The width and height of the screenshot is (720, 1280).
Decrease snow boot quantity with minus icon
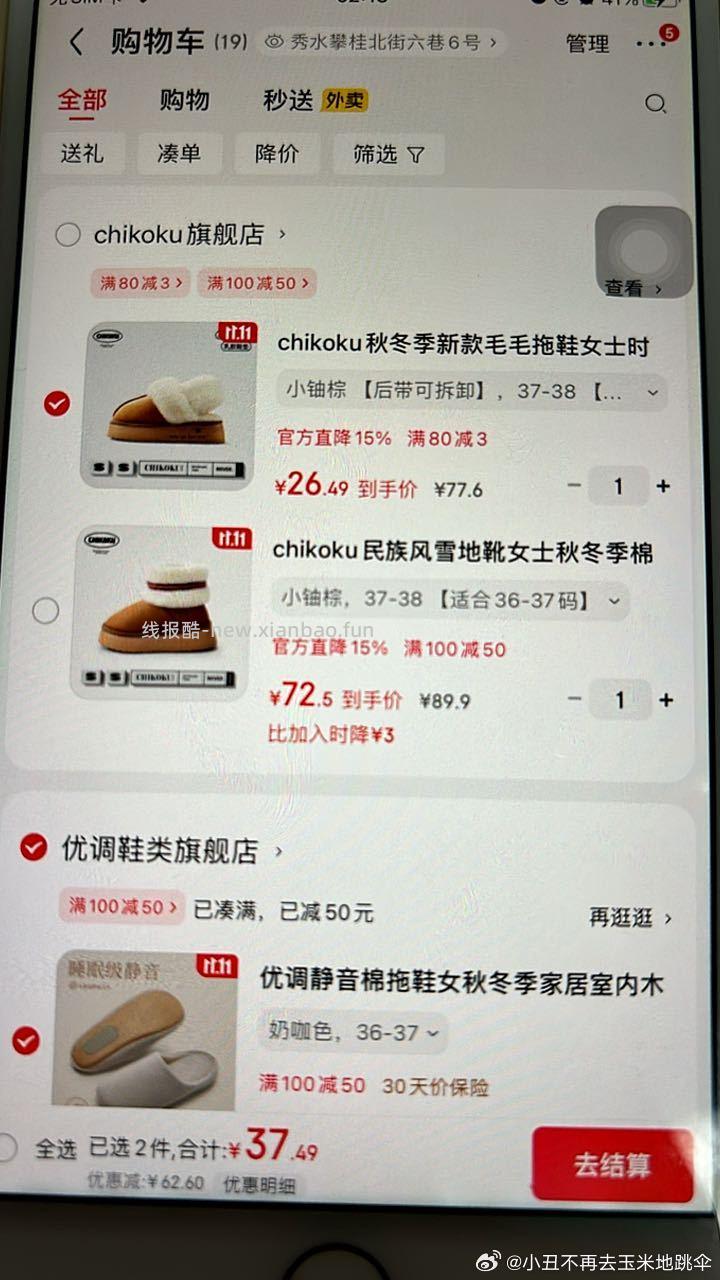click(575, 700)
